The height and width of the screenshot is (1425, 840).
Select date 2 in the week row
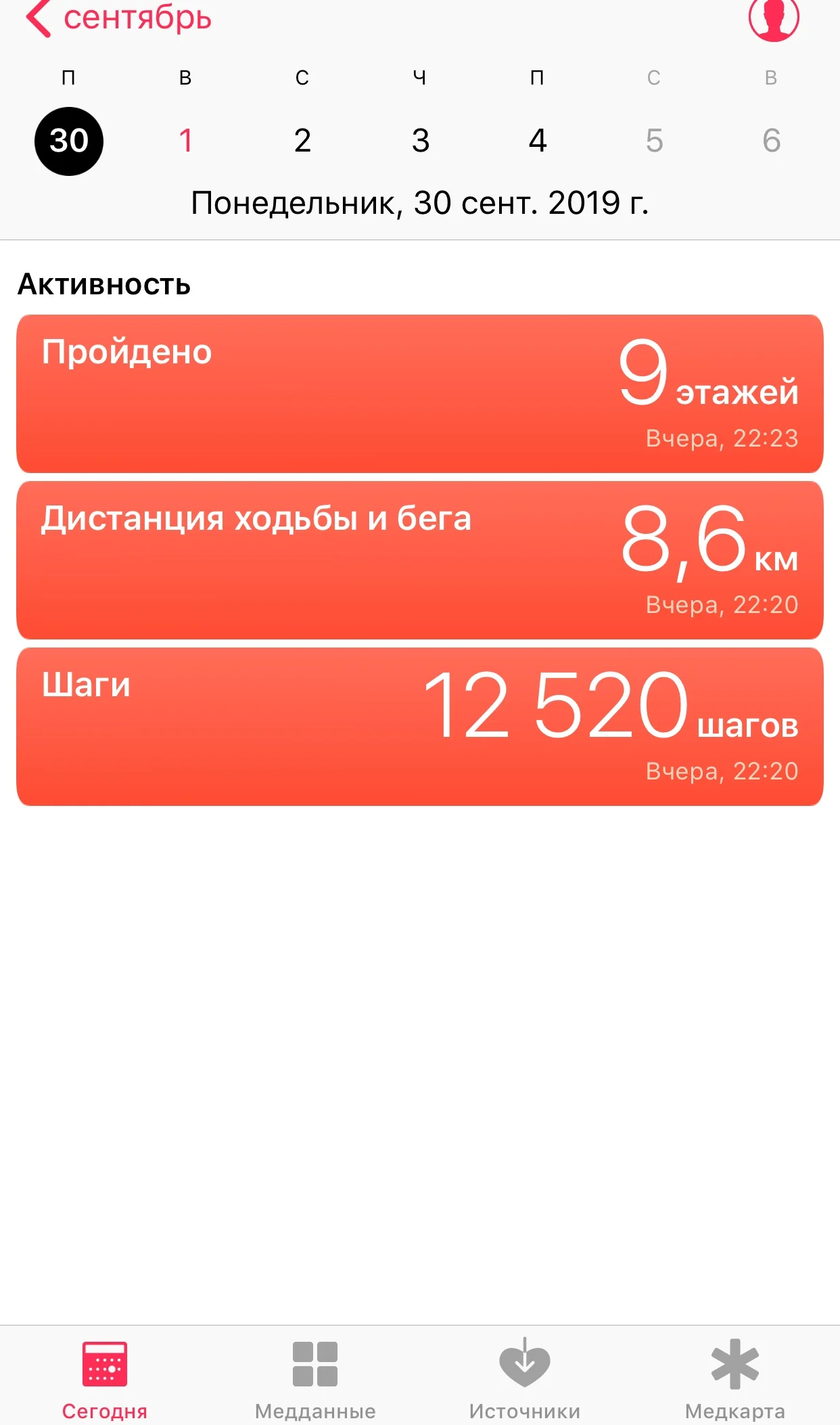302,141
